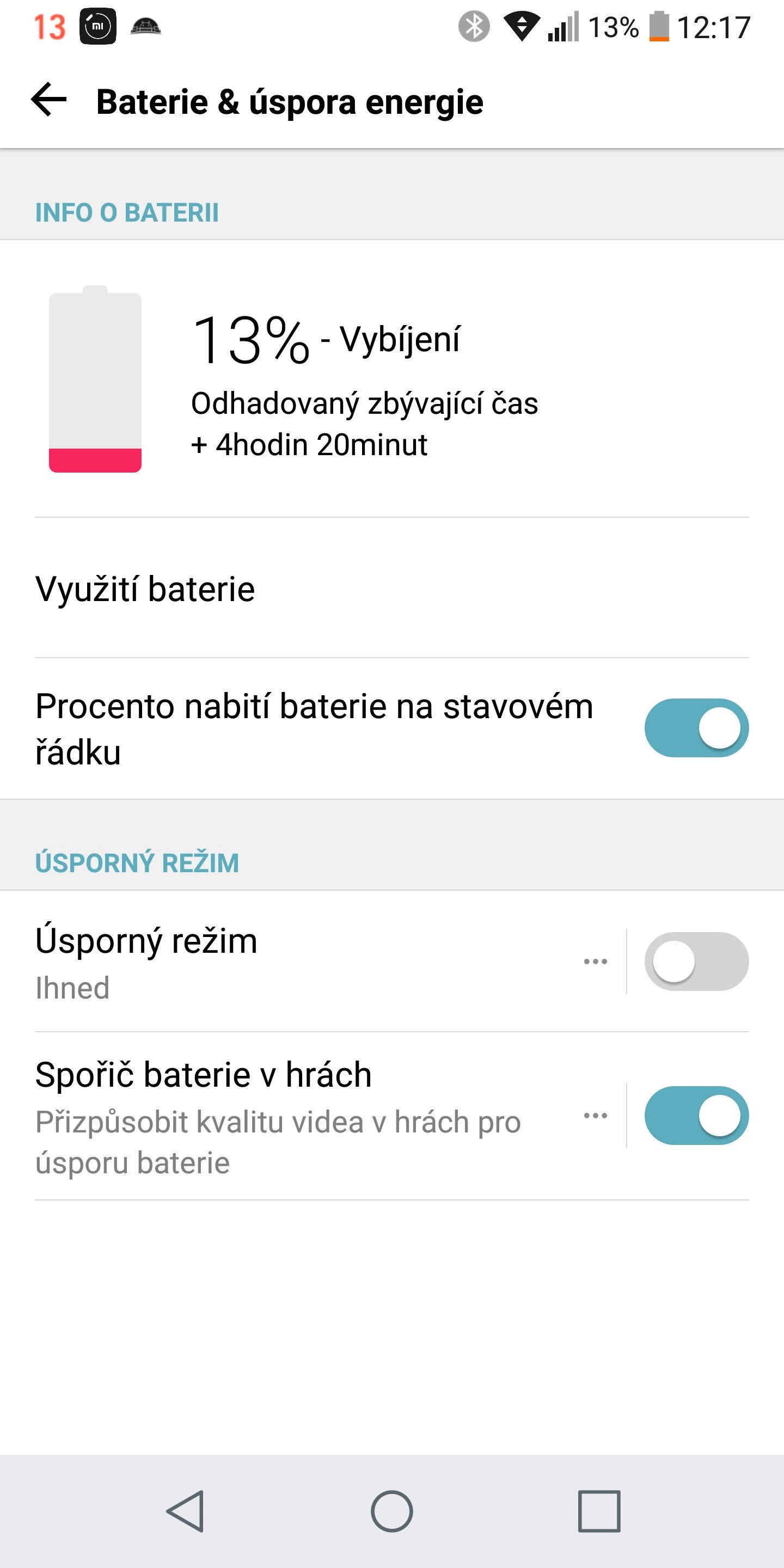Open Využití baterie
Screen dimensions: 784x1568
click(392, 588)
